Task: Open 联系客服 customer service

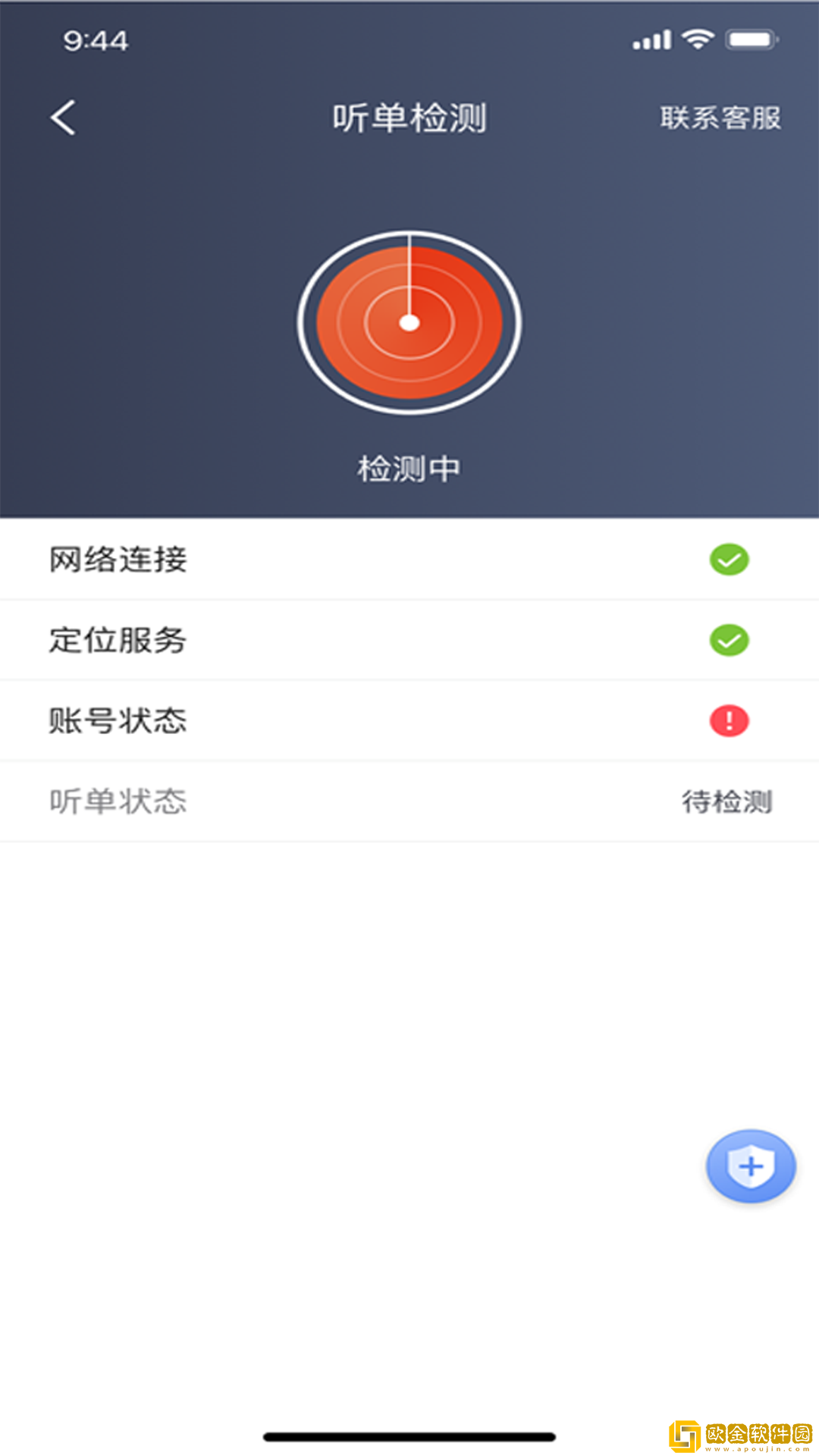Action: coord(720,118)
